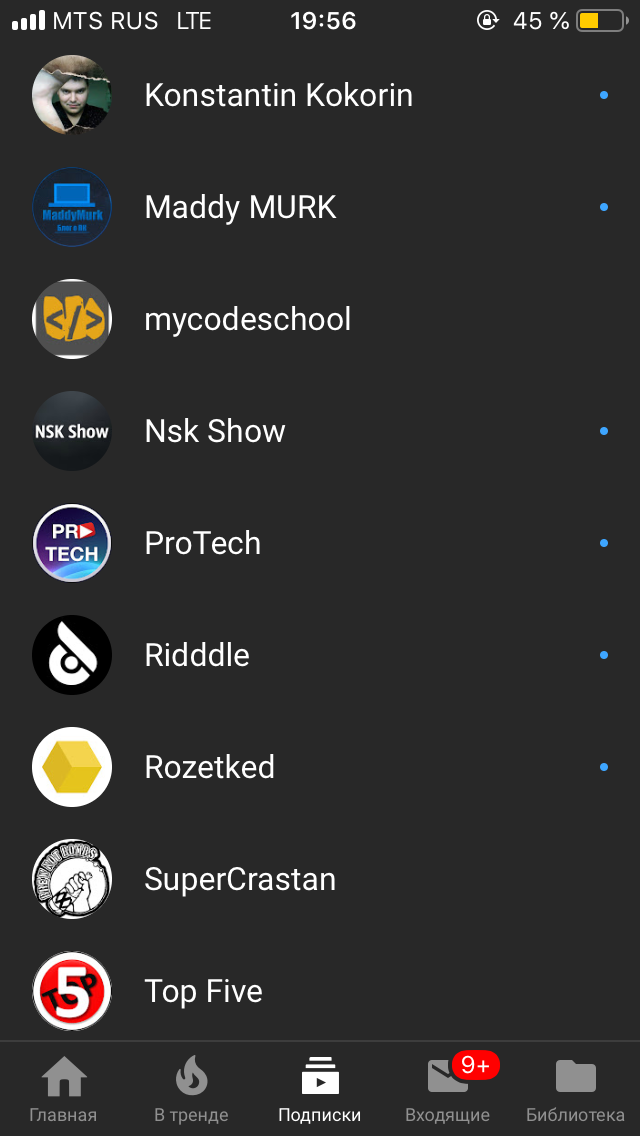Select the Rozetked channel
Viewport: 640px width, 1136px height.
(209, 768)
